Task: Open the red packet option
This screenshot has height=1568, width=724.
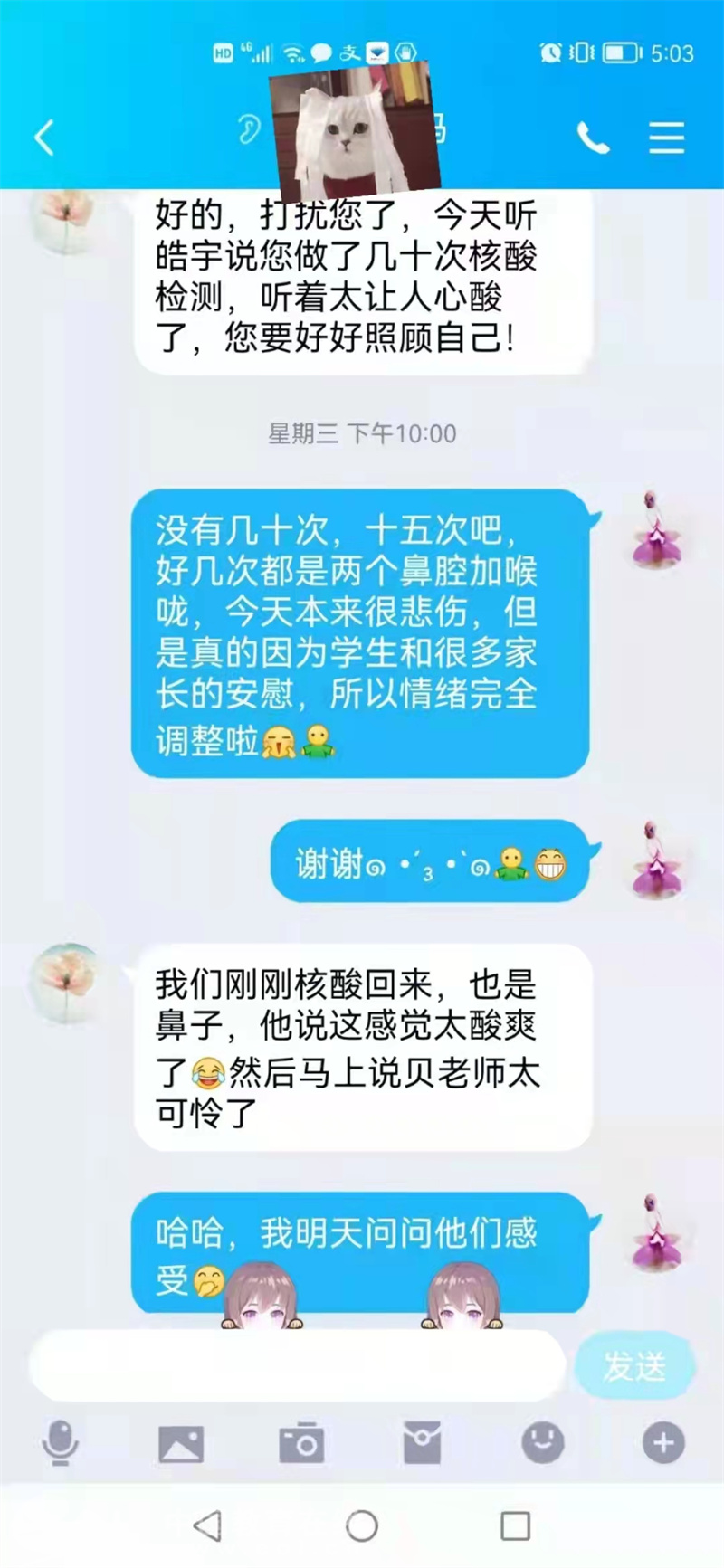Action: [422, 1442]
